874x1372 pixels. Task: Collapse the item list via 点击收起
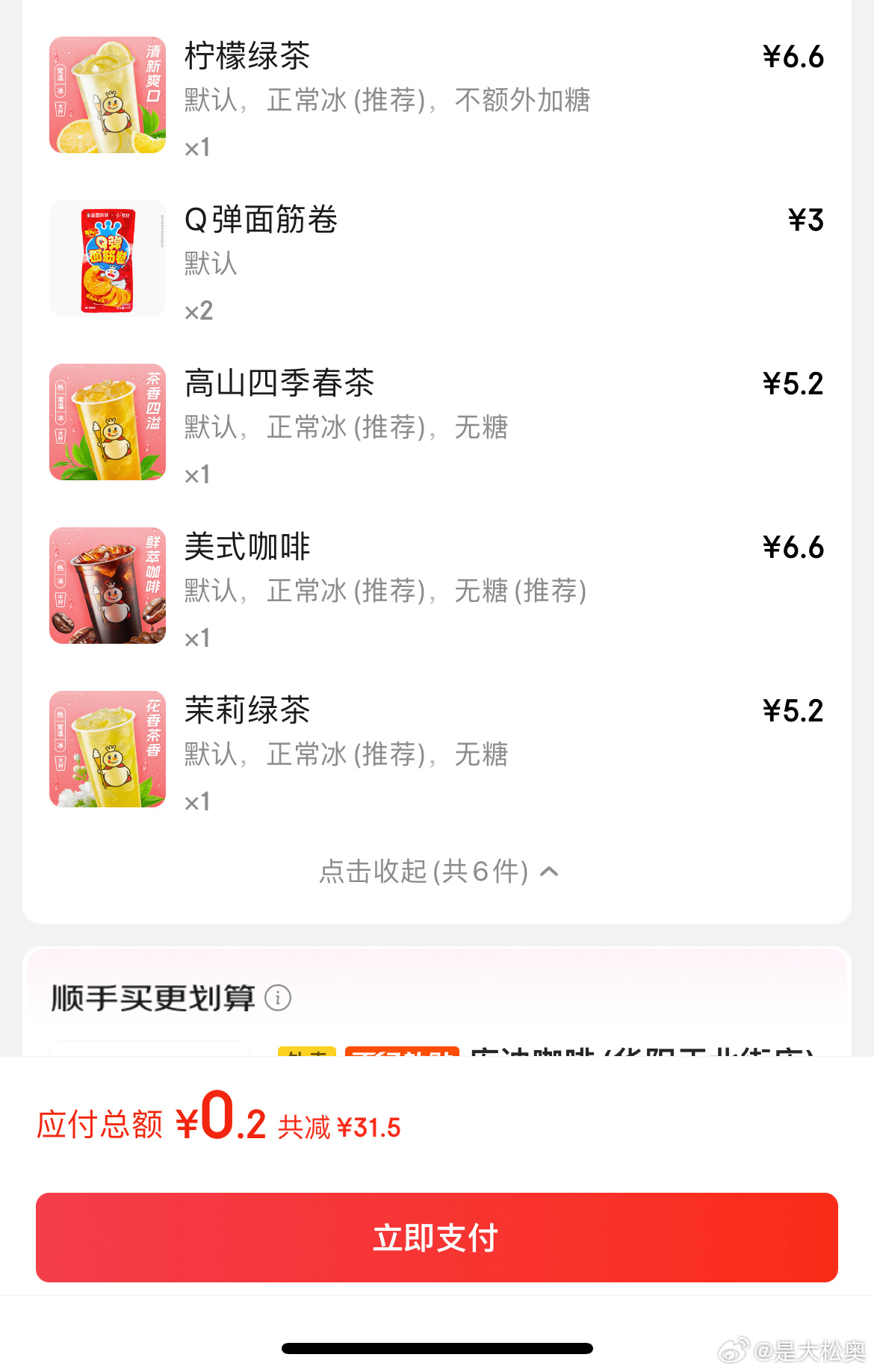point(438,872)
